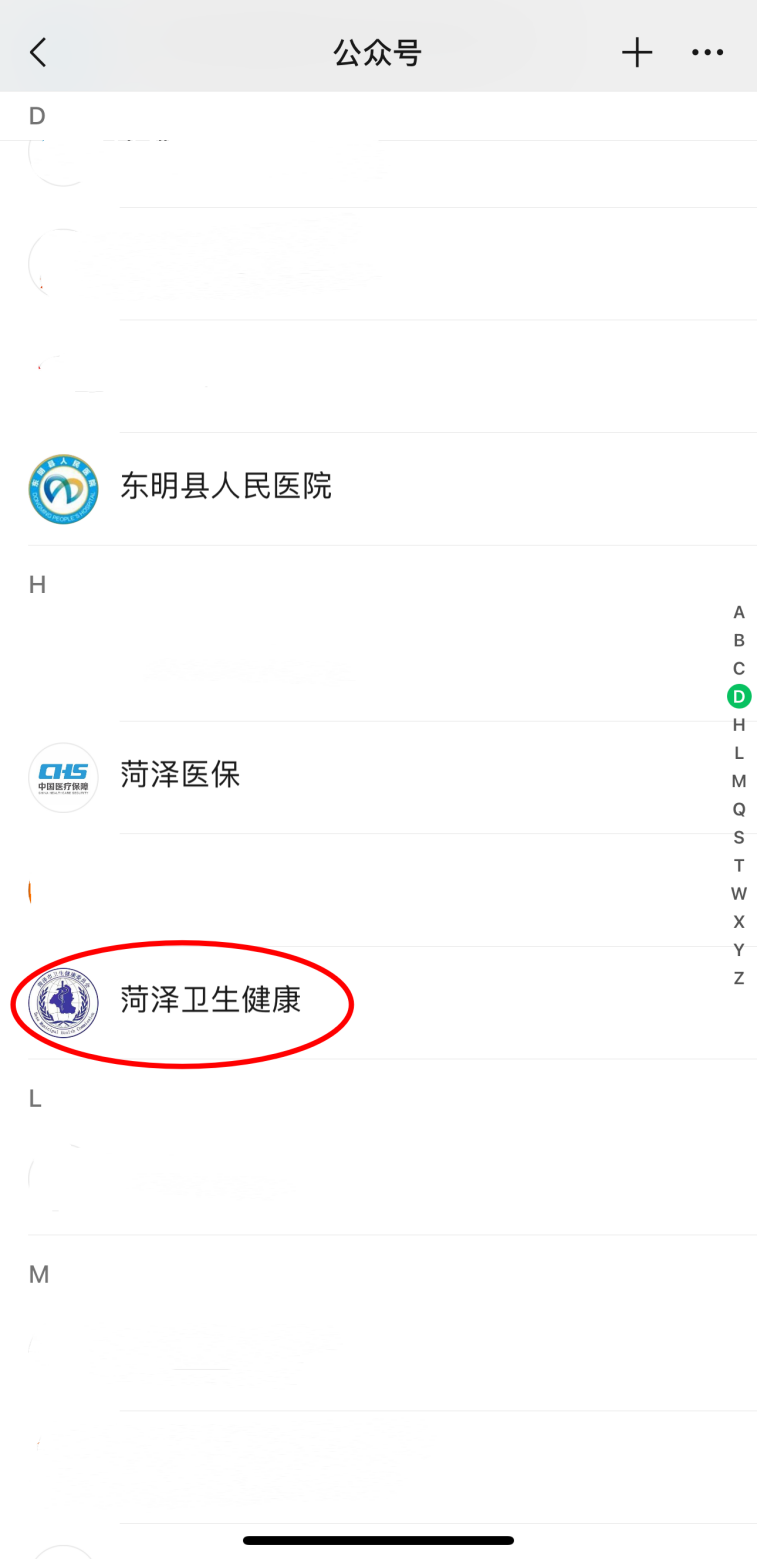Screen dimensions: 757x1559
Task: Select letter L in the side index
Action: [x=739, y=753]
